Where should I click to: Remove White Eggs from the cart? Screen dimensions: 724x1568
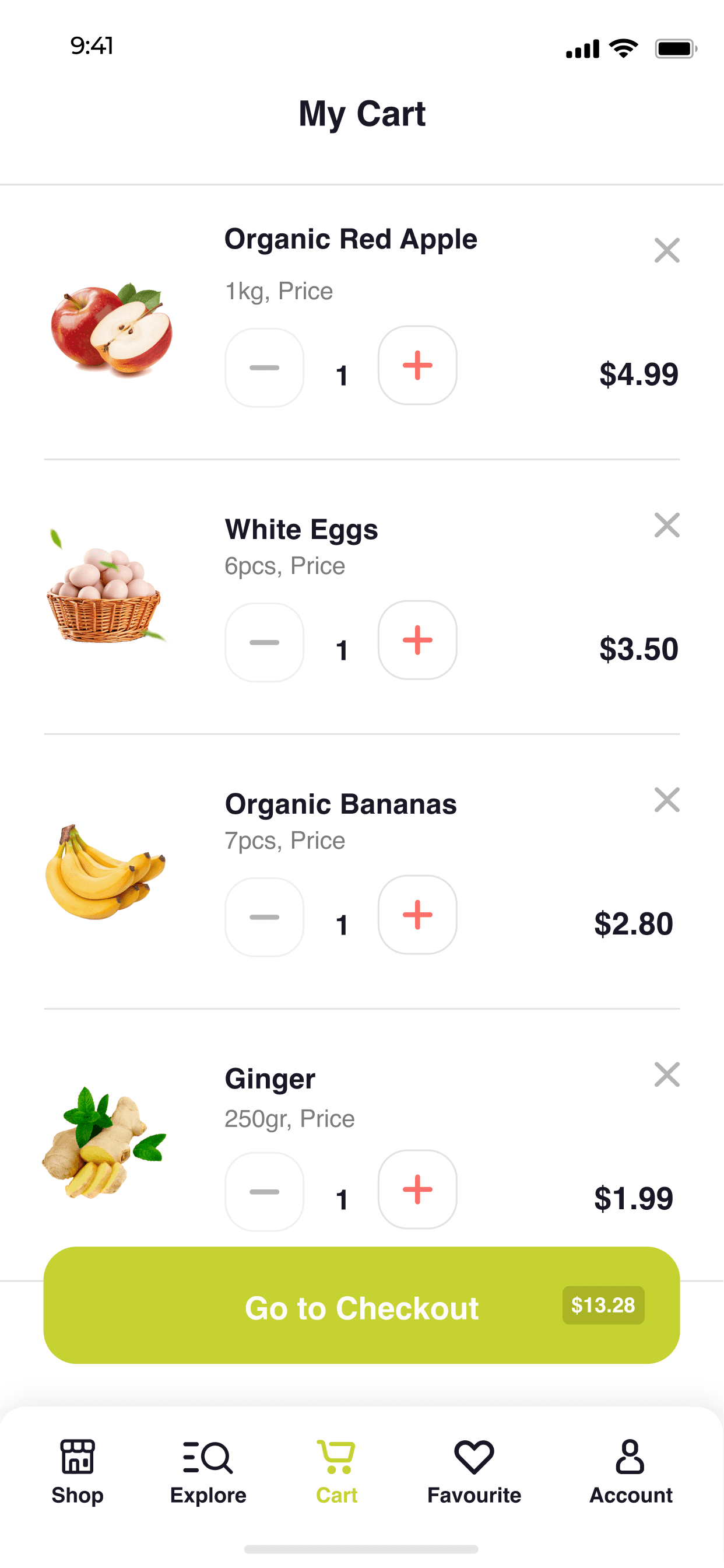(667, 524)
